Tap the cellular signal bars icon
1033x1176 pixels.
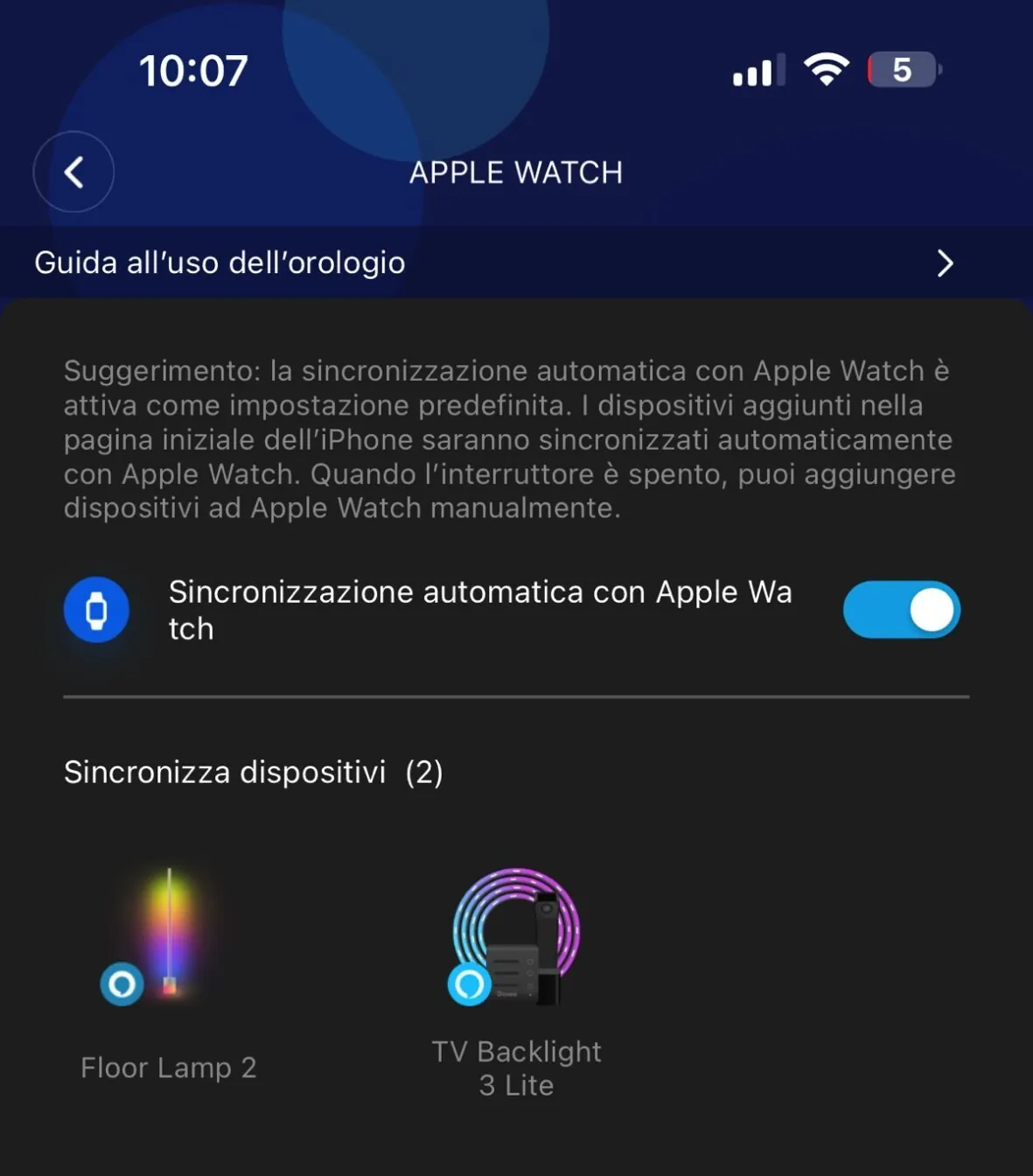tap(756, 70)
